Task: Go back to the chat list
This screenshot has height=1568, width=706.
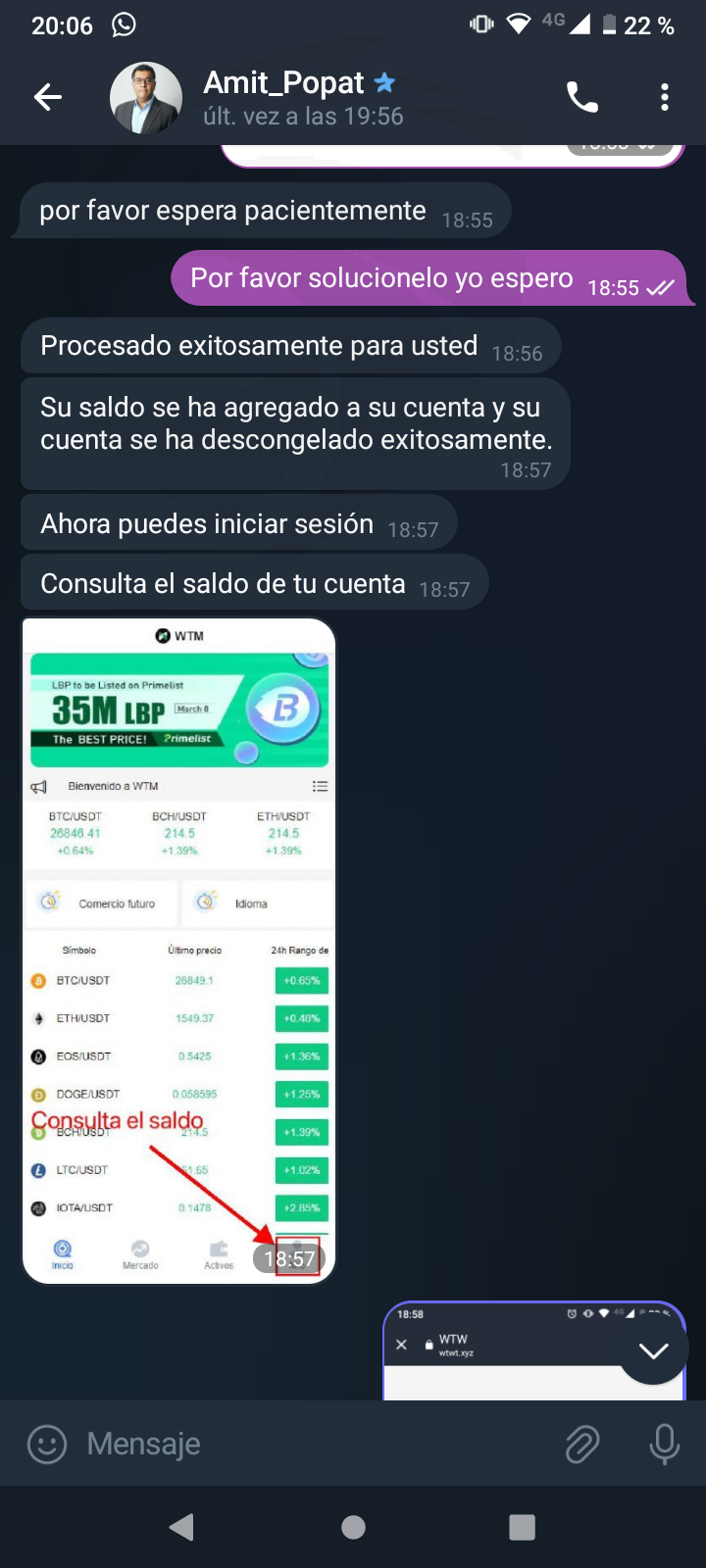Action: pyautogui.click(x=48, y=97)
